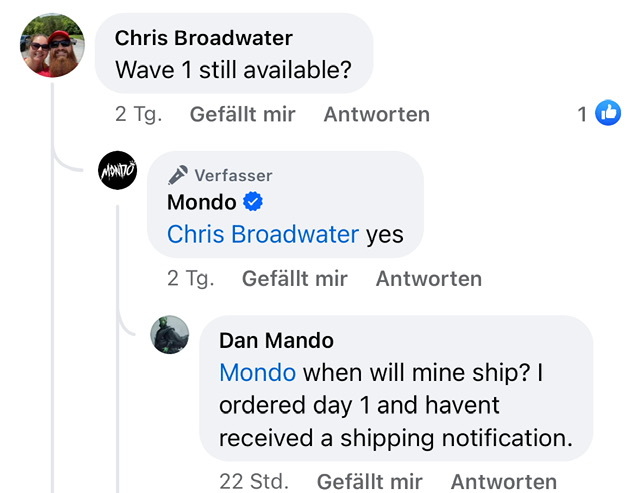Open Dan Mando's name link
The image size is (640, 493).
click(x=276, y=341)
